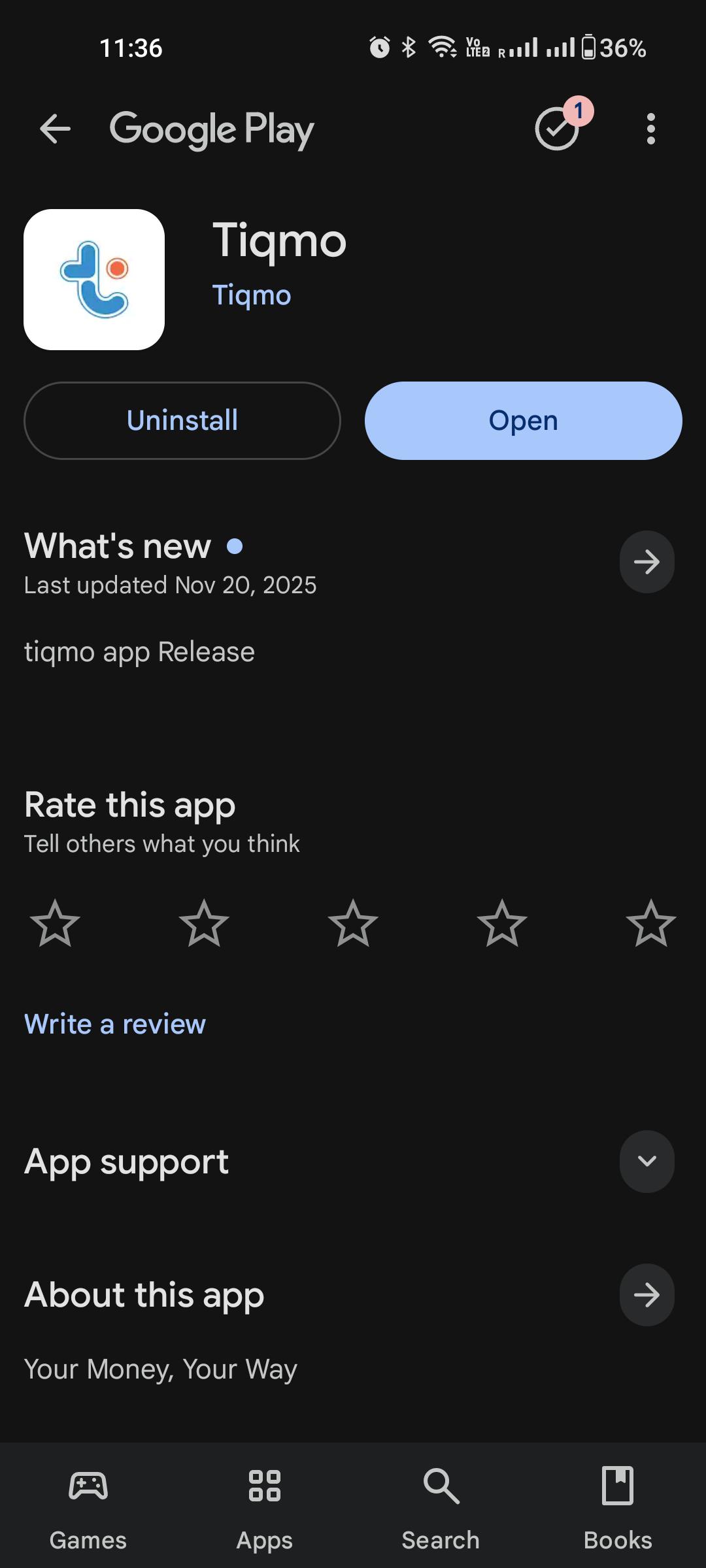Give a three-star rating

point(353,923)
